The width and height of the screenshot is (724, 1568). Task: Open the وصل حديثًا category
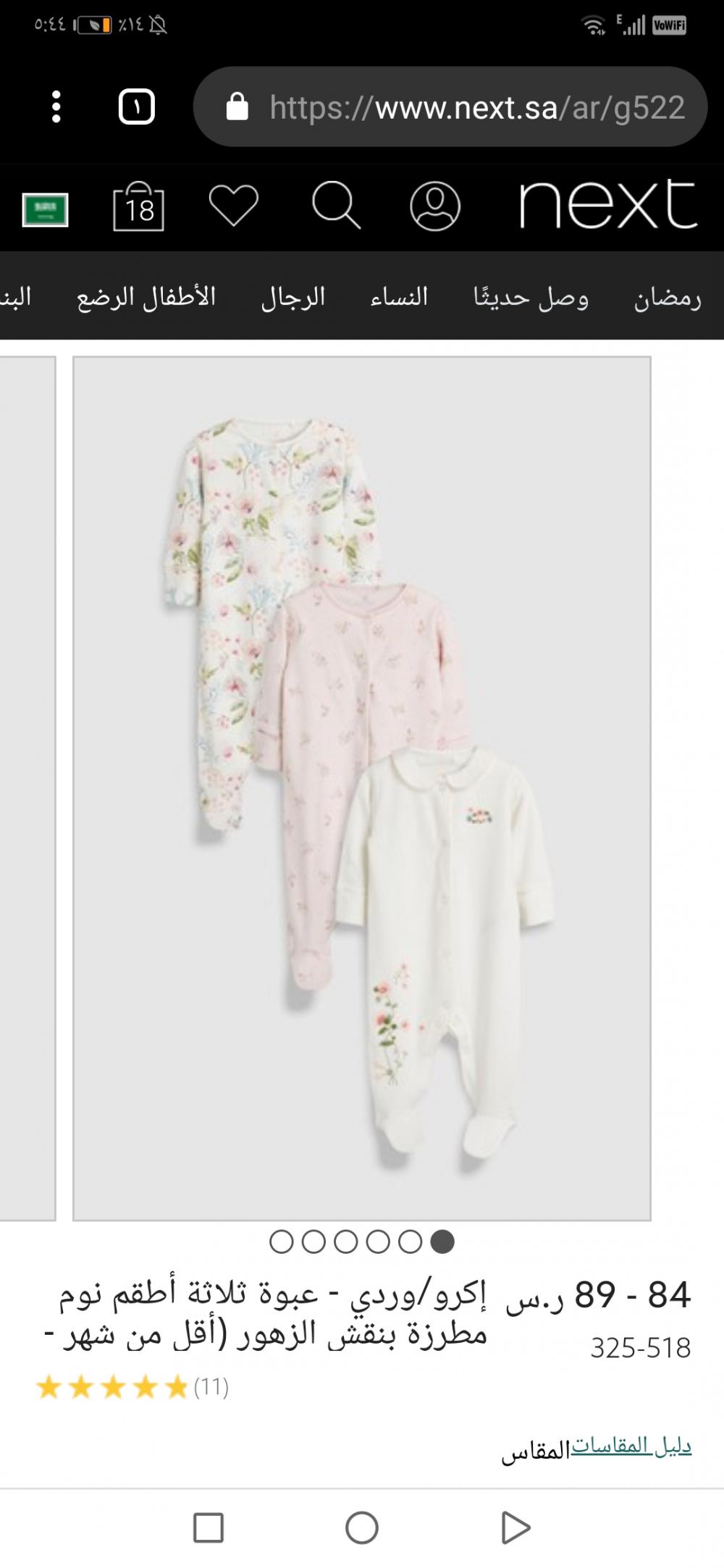pos(531,297)
